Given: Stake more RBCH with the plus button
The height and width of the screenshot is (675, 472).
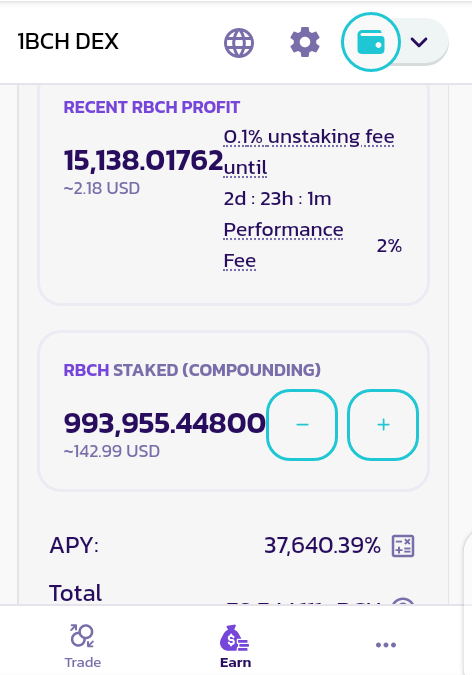Looking at the screenshot, I should click(383, 425).
